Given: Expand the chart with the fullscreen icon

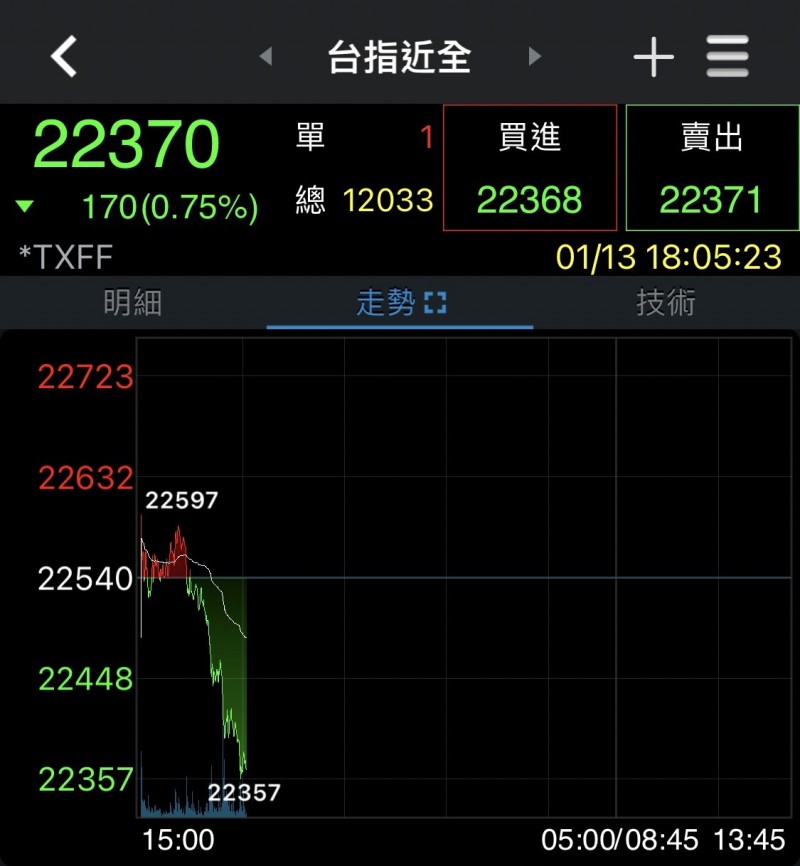Looking at the screenshot, I should pyautogui.click(x=435, y=304).
